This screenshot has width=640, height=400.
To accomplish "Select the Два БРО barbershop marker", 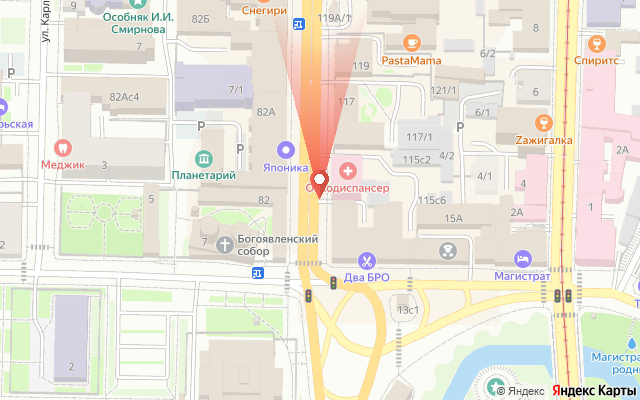I will [367, 260].
